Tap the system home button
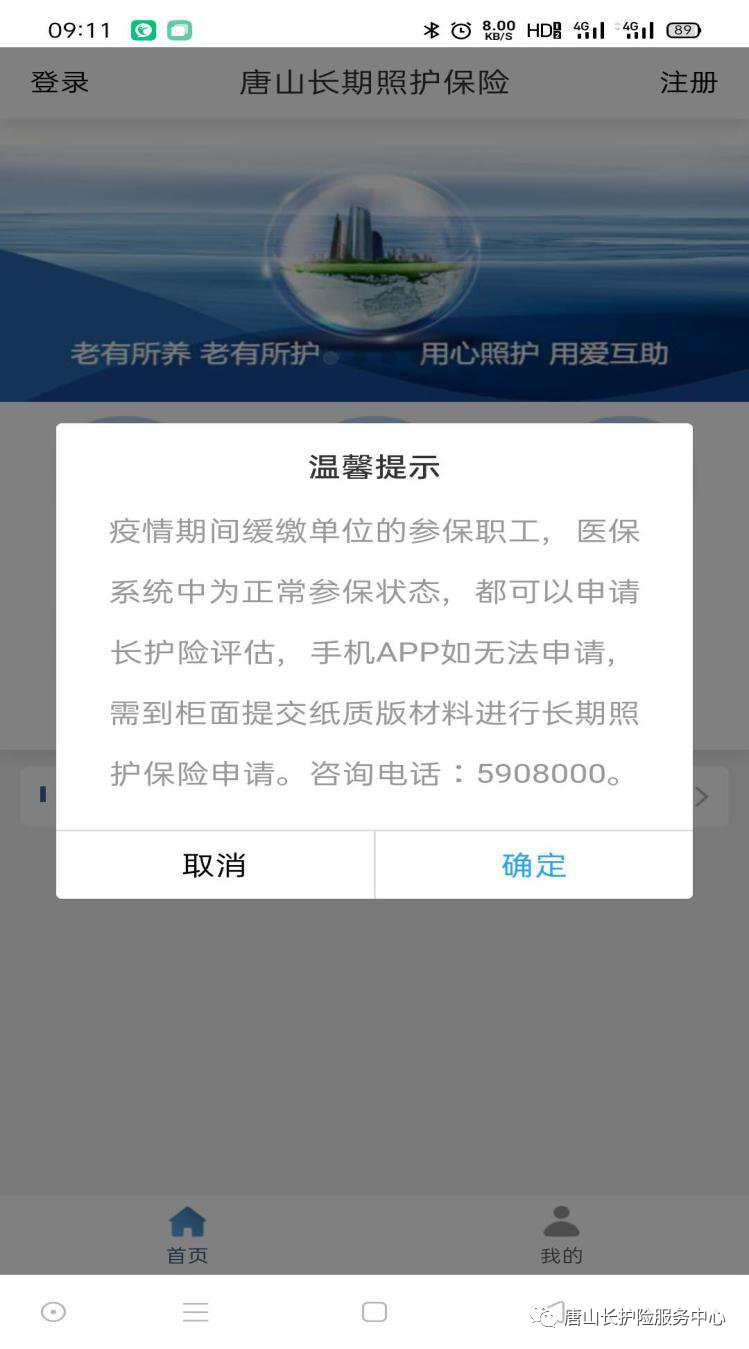Screen dimensions: 749x1349 pyautogui.click(x=374, y=1312)
